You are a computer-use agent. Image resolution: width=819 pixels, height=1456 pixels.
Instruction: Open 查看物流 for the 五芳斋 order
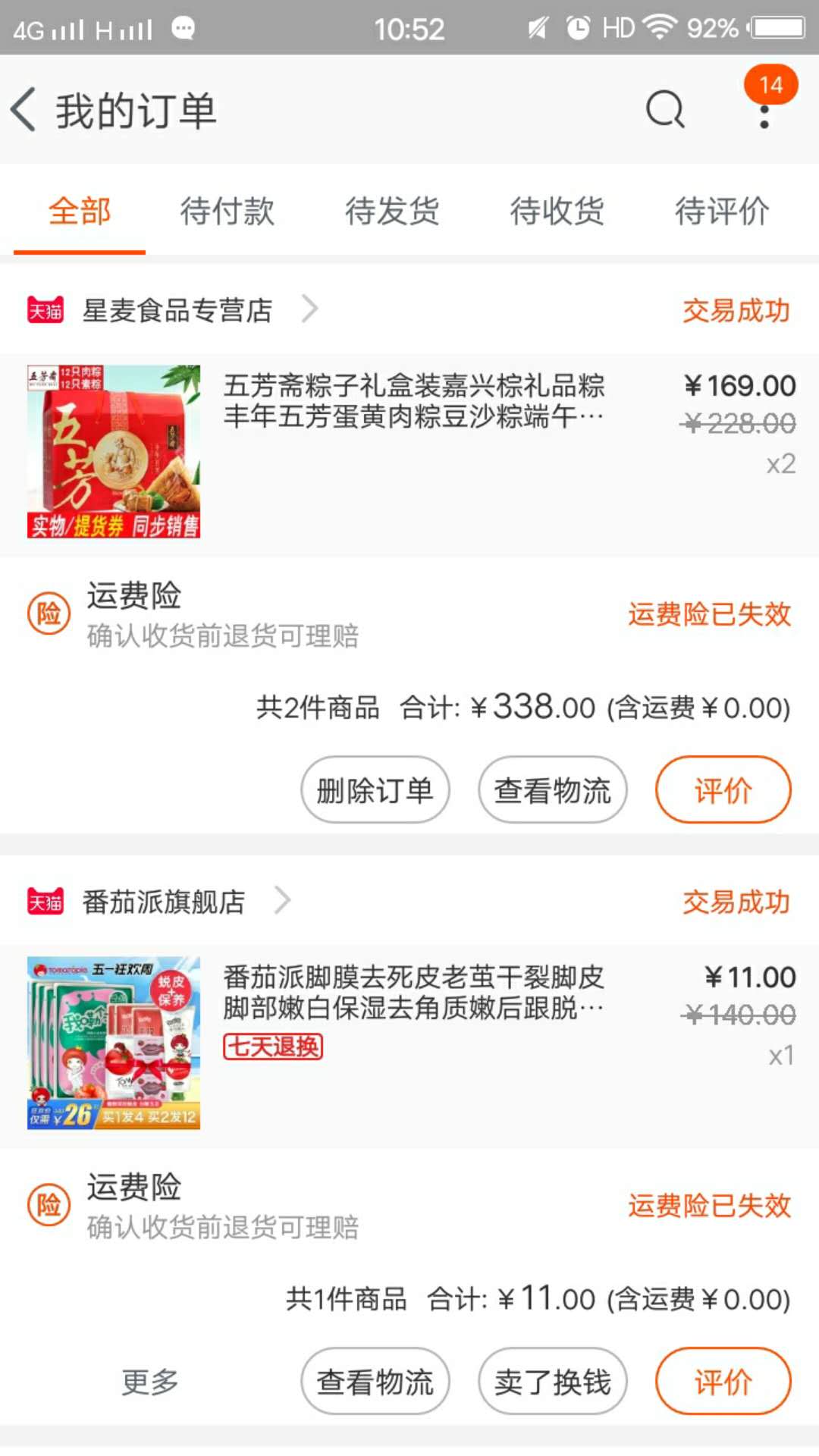pyautogui.click(x=553, y=789)
